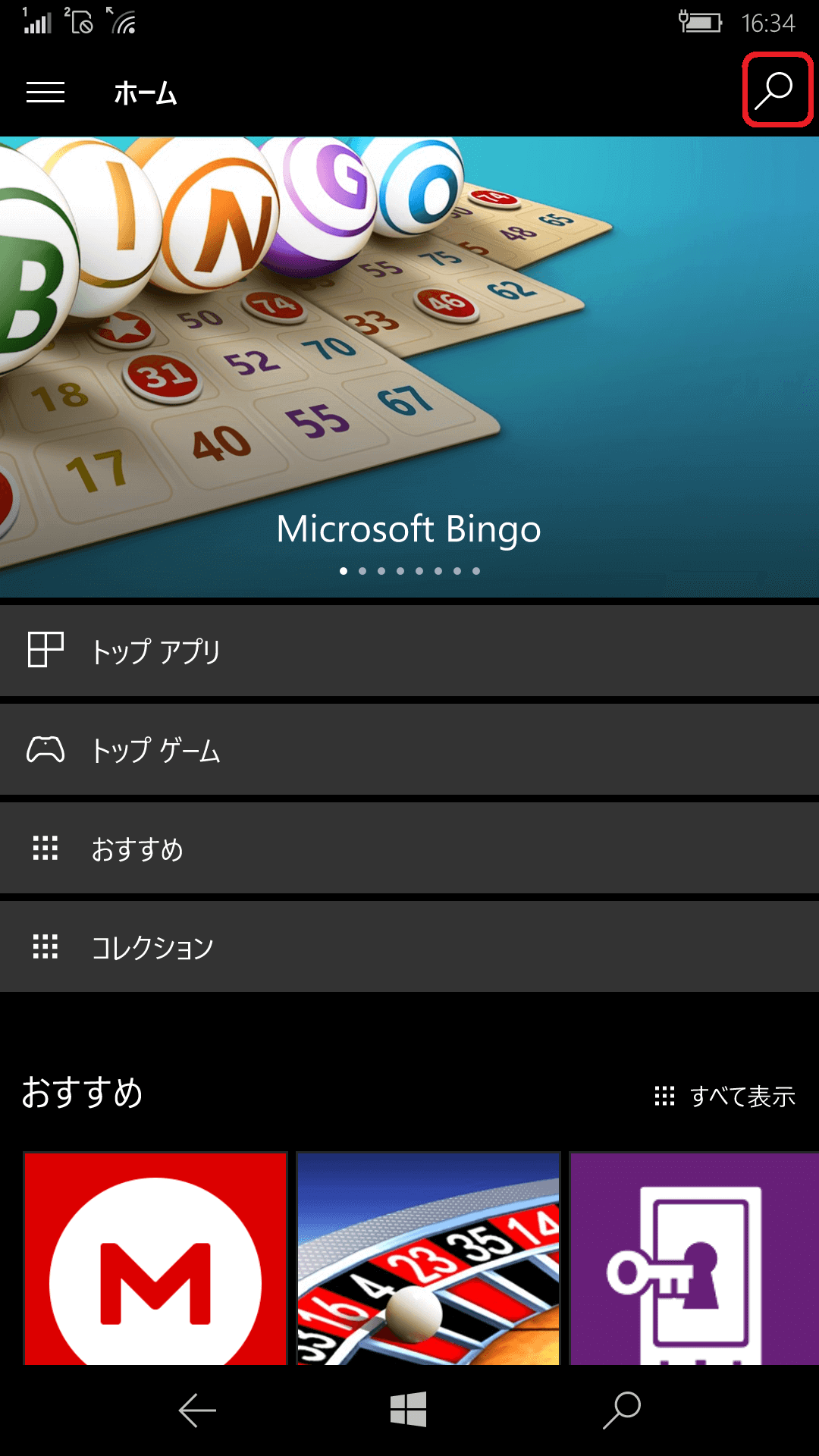Screen dimensions: 819x1456
Task: Open the roulette game tile
Action: (428, 1259)
